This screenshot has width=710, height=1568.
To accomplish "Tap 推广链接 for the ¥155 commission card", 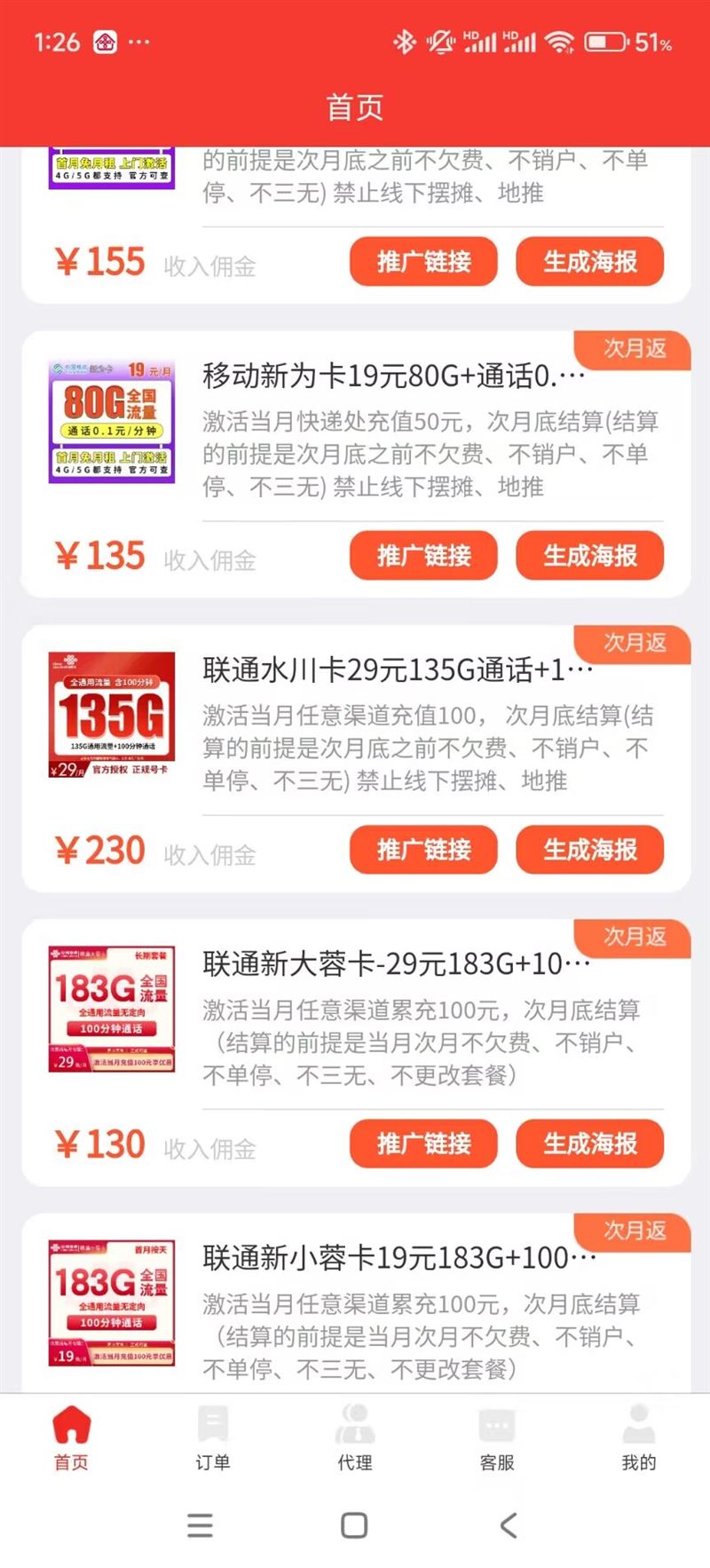I will coord(423,262).
